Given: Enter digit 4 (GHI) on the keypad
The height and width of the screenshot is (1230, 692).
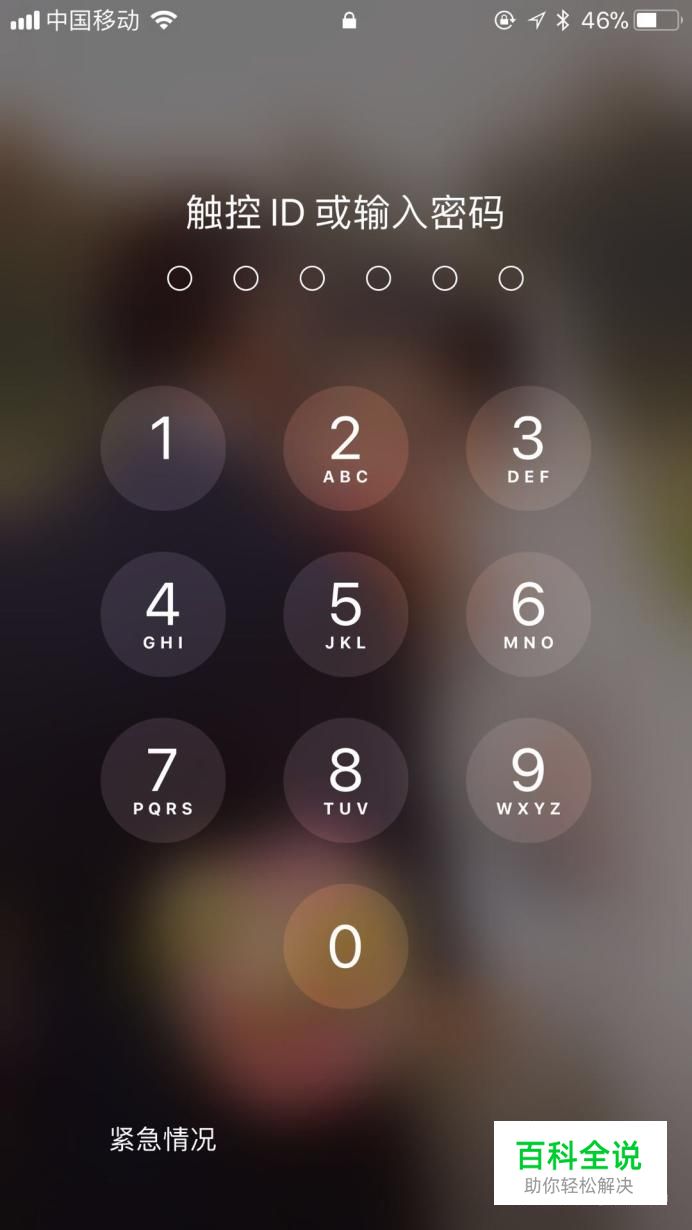Looking at the screenshot, I should pos(163,614).
